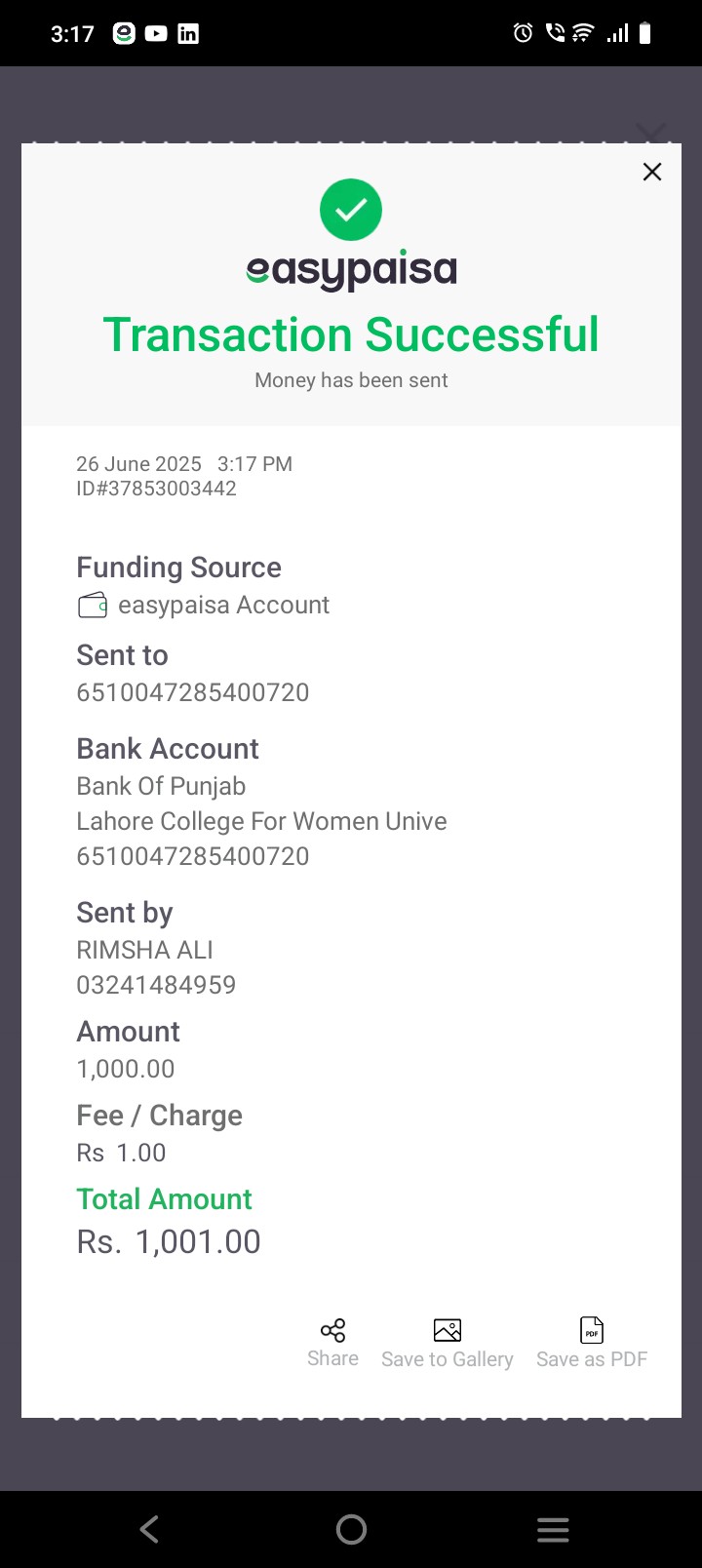The image size is (702, 1568).
Task: Go back using system navigation
Action: (x=149, y=1529)
